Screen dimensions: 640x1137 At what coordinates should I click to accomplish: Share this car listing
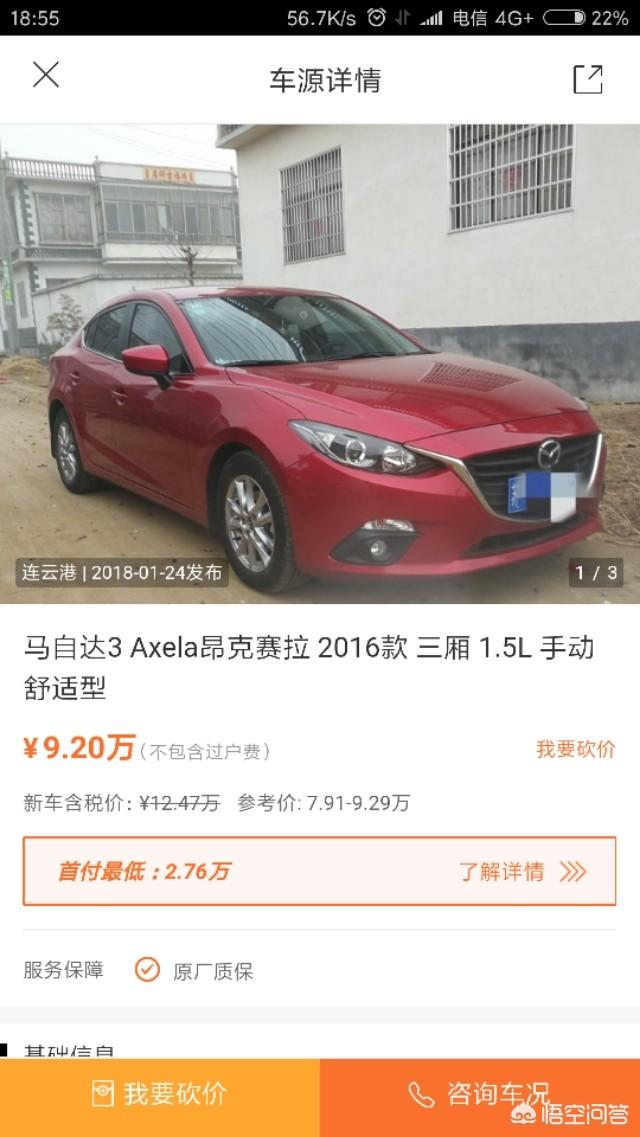pos(588,79)
